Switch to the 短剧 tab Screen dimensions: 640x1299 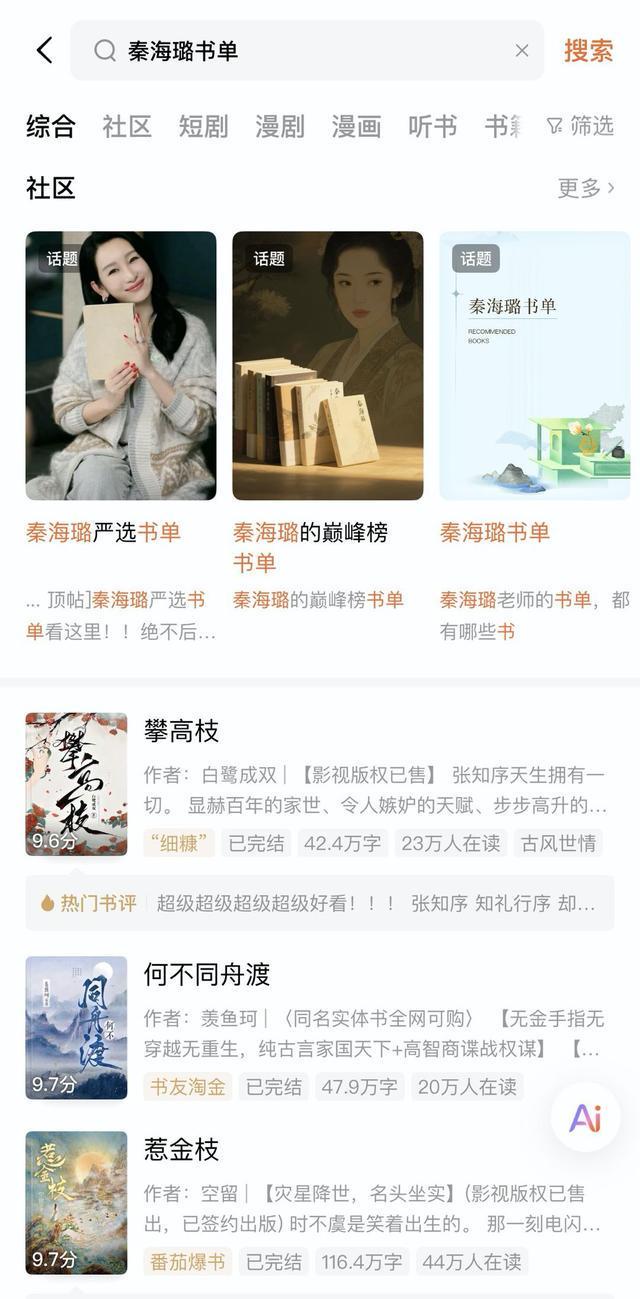click(203, 126)
